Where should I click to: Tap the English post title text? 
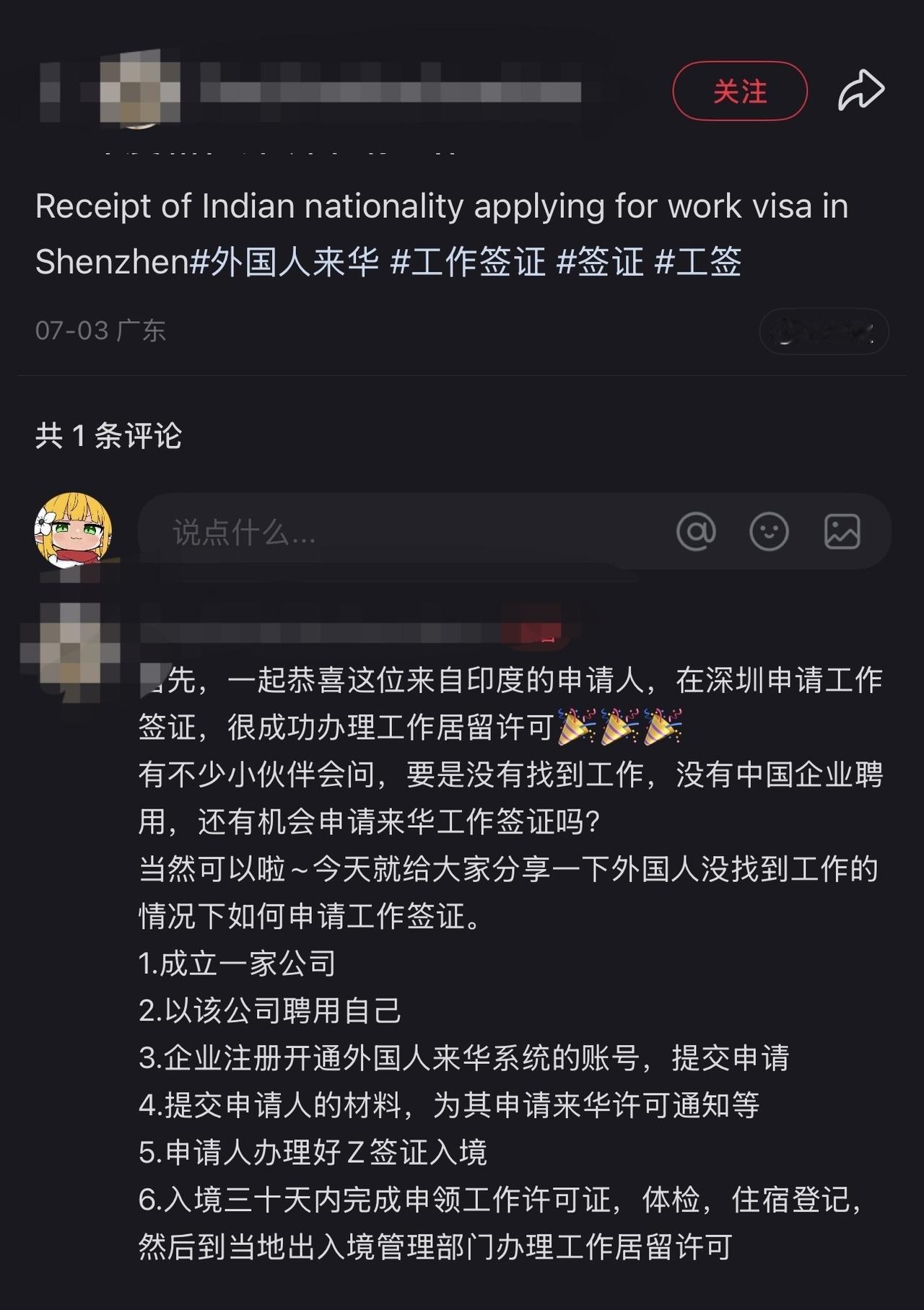point(440,208)
